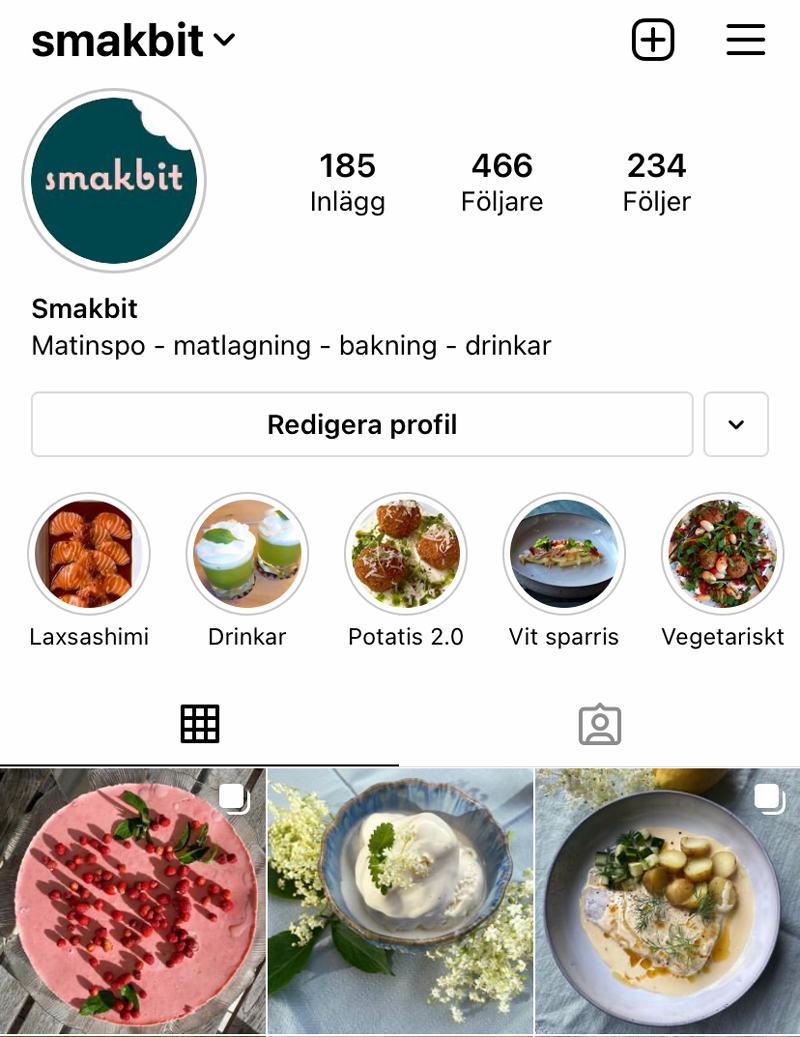Open the Vit sparris highlight
The image size is (800, 1037).
[564, 553]
